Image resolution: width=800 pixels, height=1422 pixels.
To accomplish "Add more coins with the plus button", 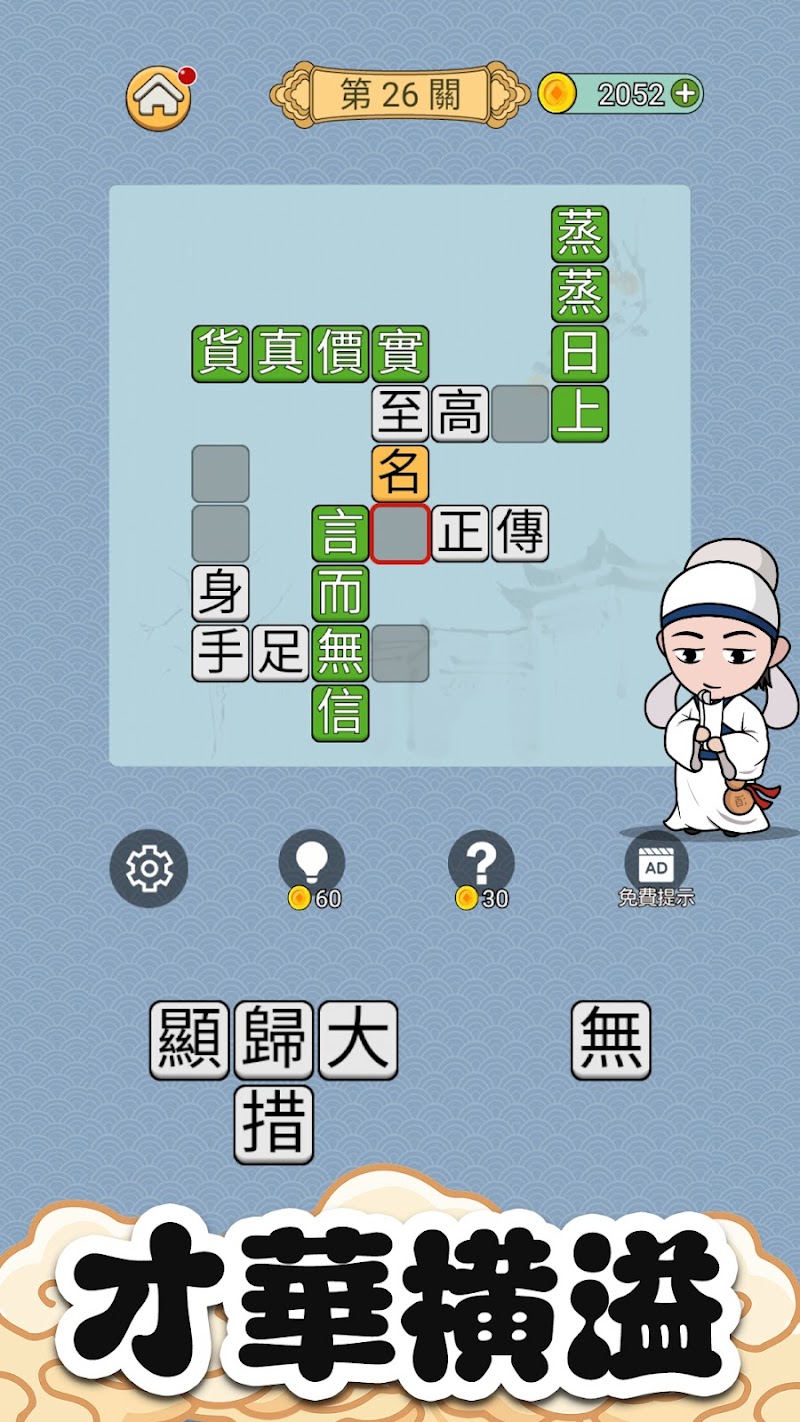I will [x=685, y=94].
